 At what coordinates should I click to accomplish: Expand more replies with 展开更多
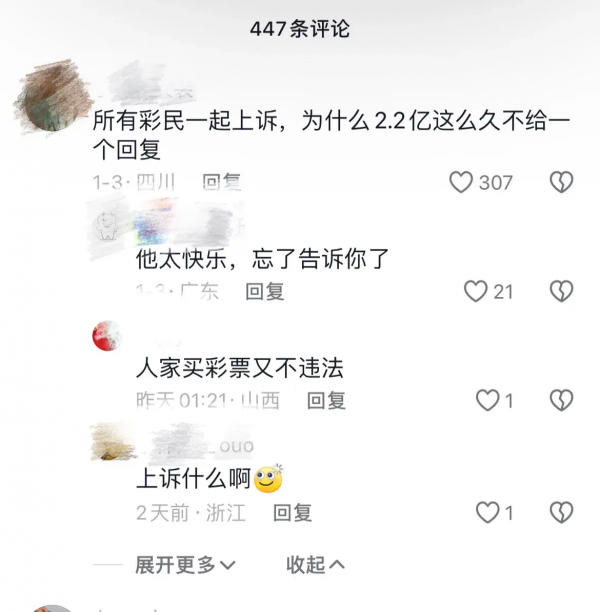pos(186,565)
